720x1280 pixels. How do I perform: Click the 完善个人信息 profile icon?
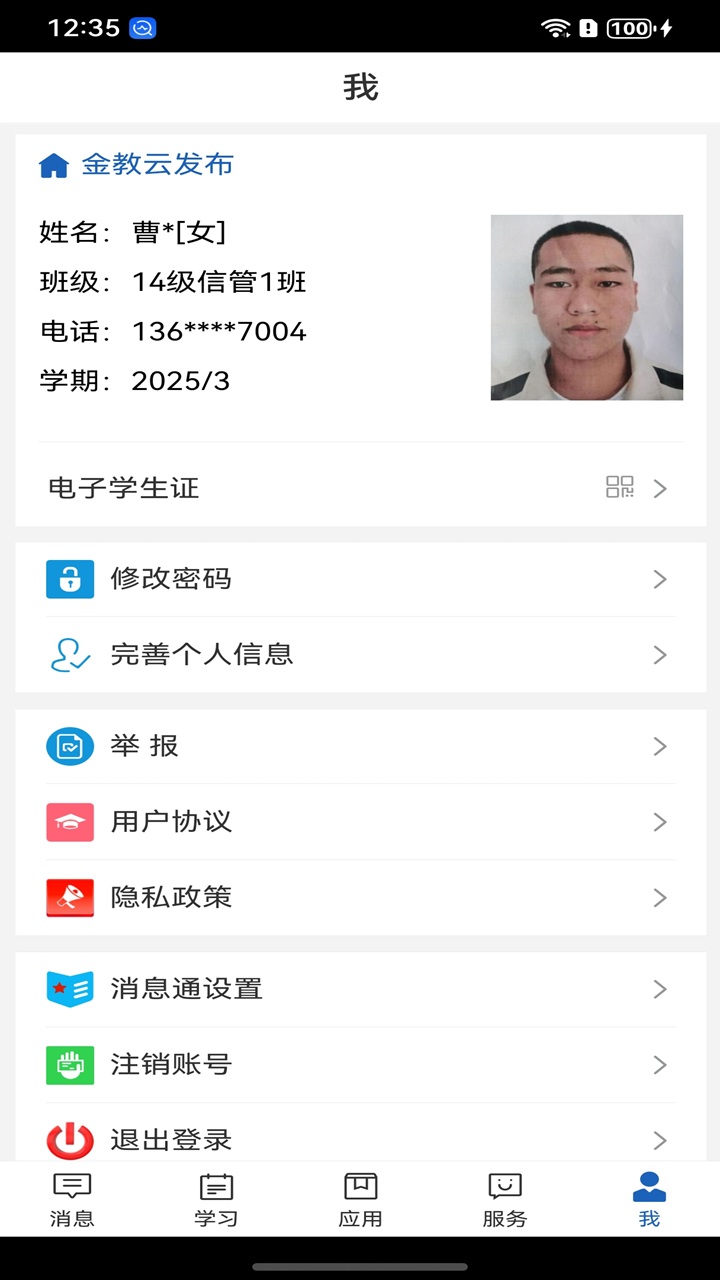69,655
